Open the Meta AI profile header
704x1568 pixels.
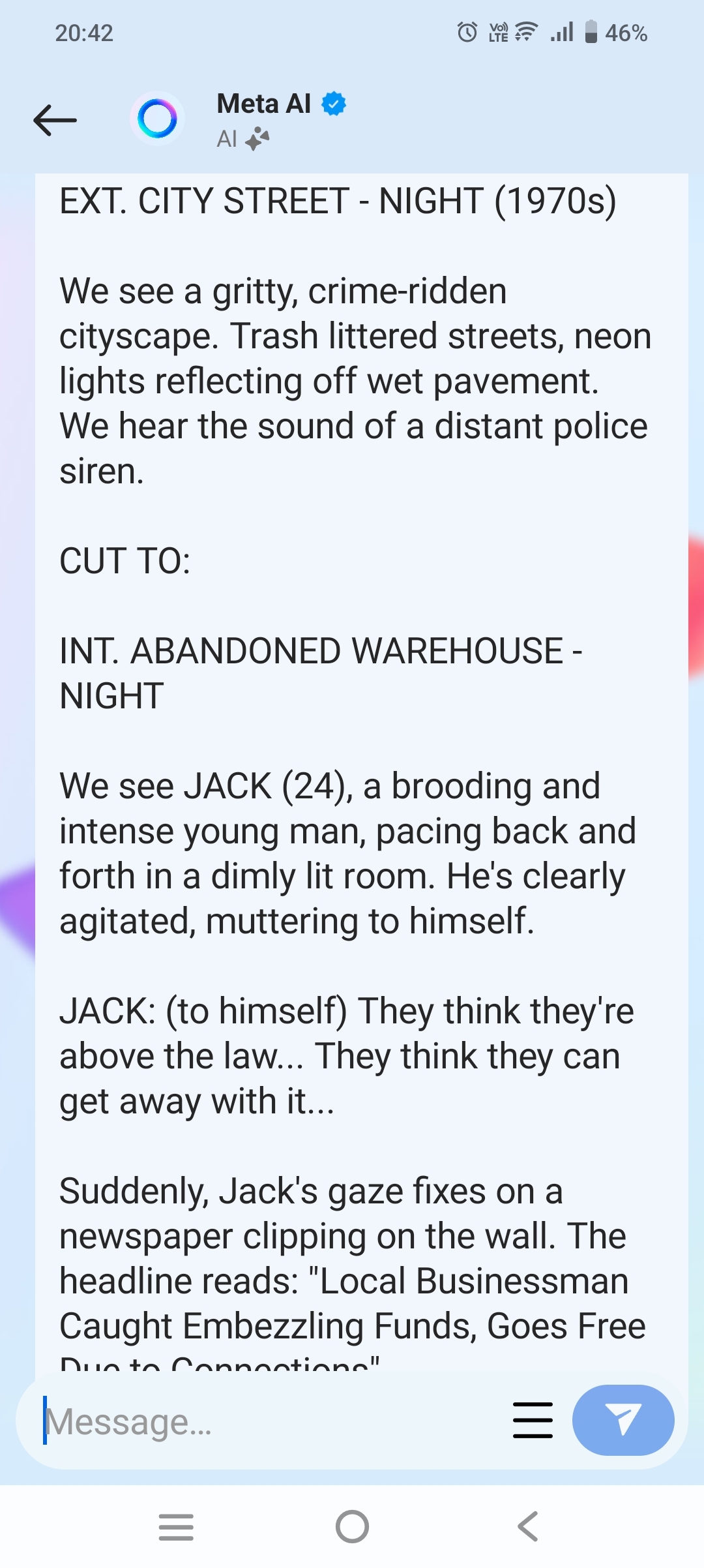263,118
